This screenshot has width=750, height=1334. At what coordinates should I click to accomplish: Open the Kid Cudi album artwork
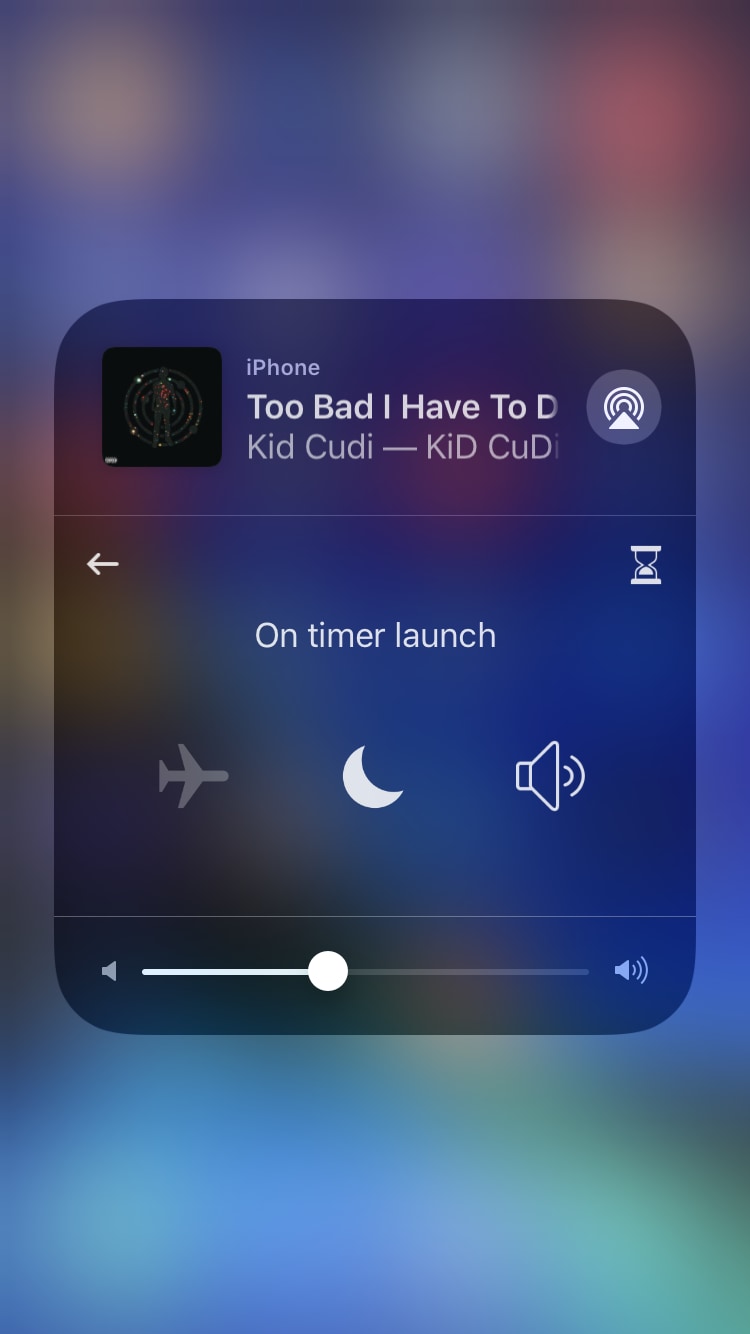click(162, 407)
